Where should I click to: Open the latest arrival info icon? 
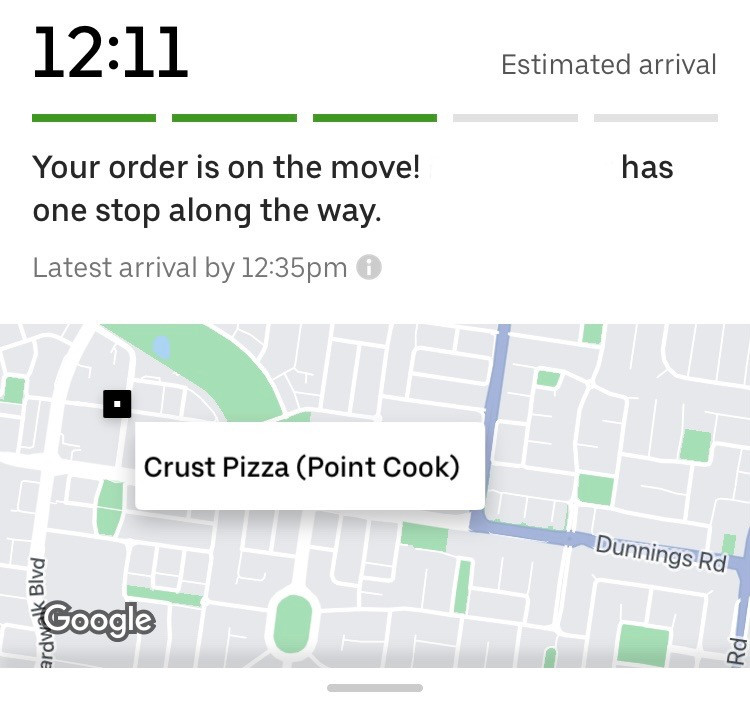[369, 268]
